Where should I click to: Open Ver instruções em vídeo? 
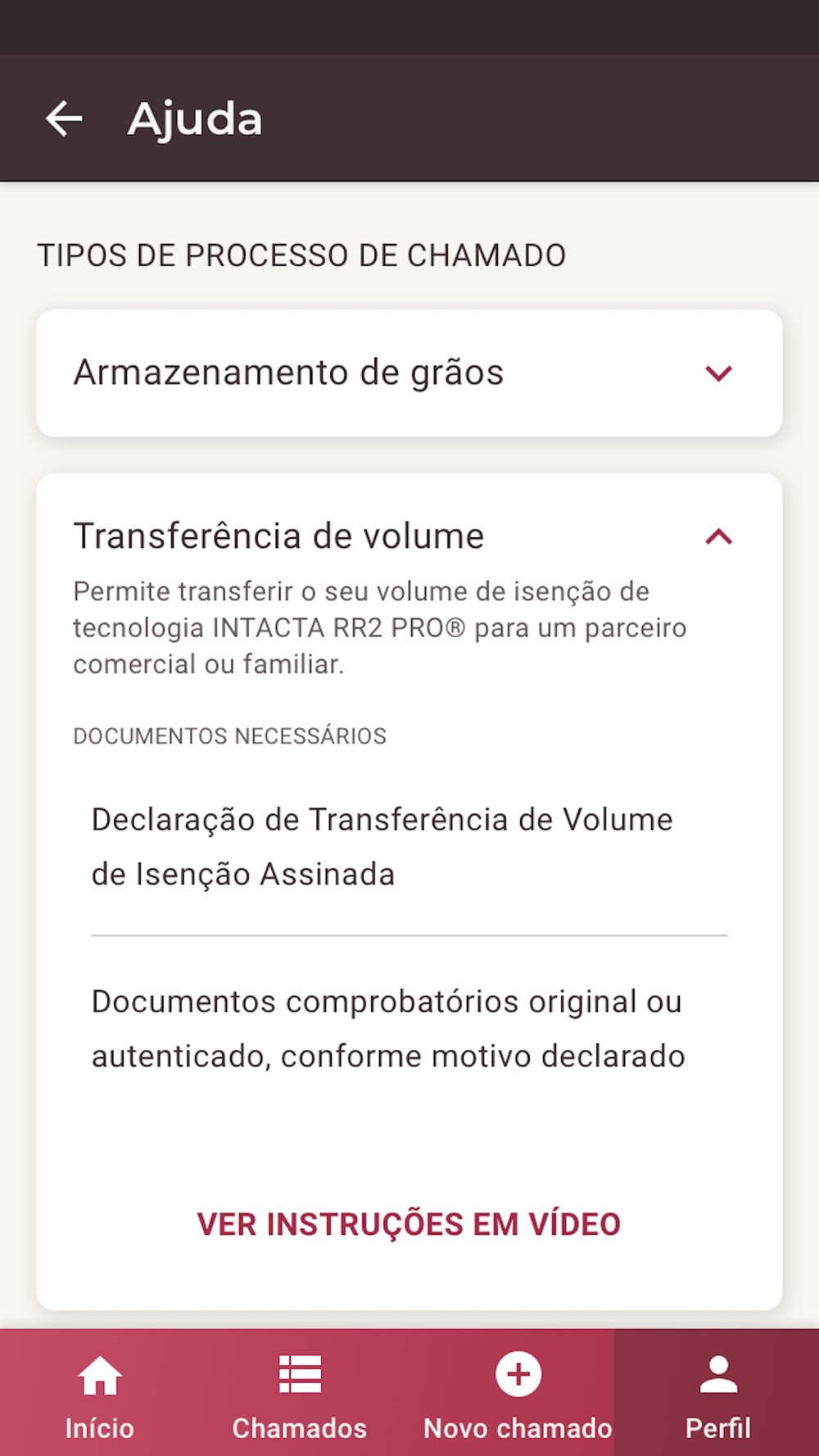pos(409,1224)
